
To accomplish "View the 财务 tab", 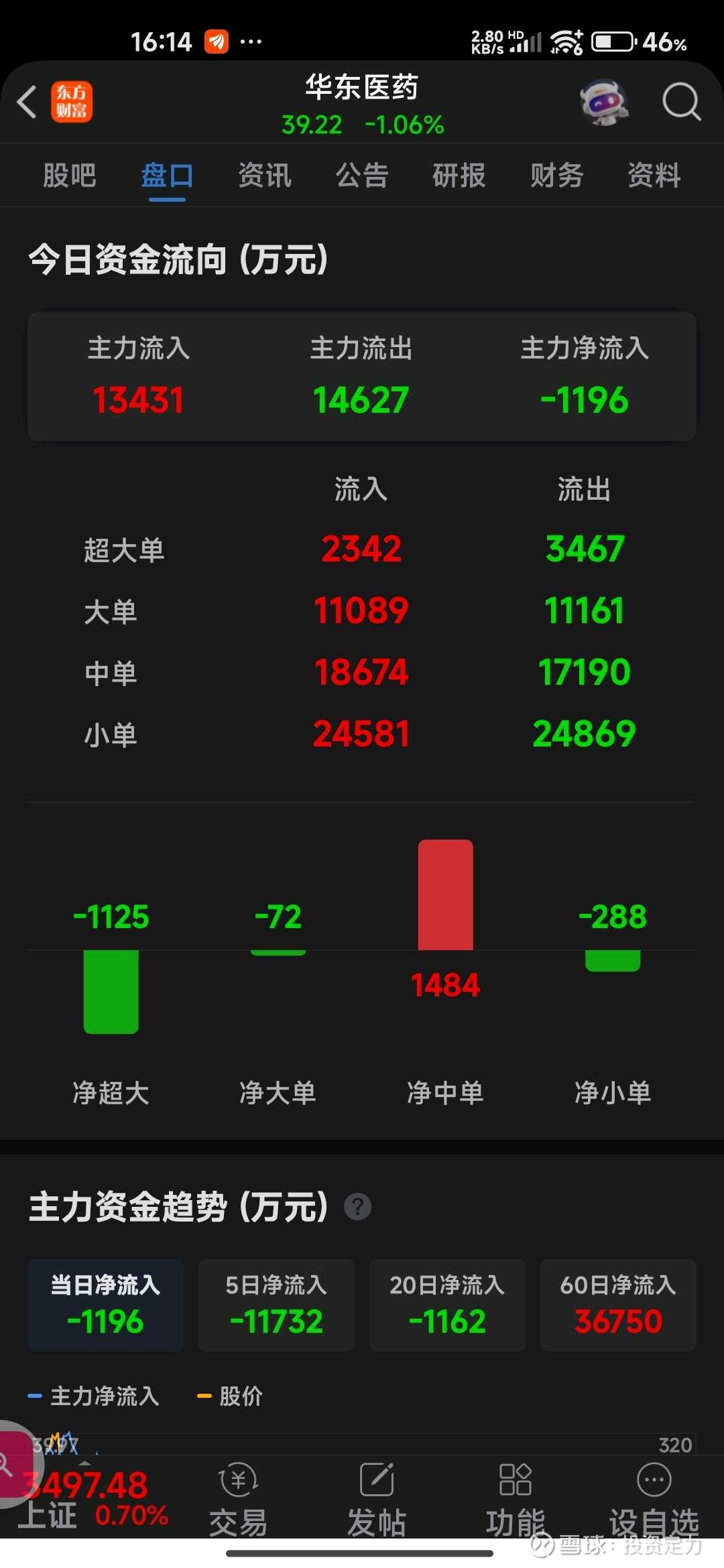I will point(556,176).
